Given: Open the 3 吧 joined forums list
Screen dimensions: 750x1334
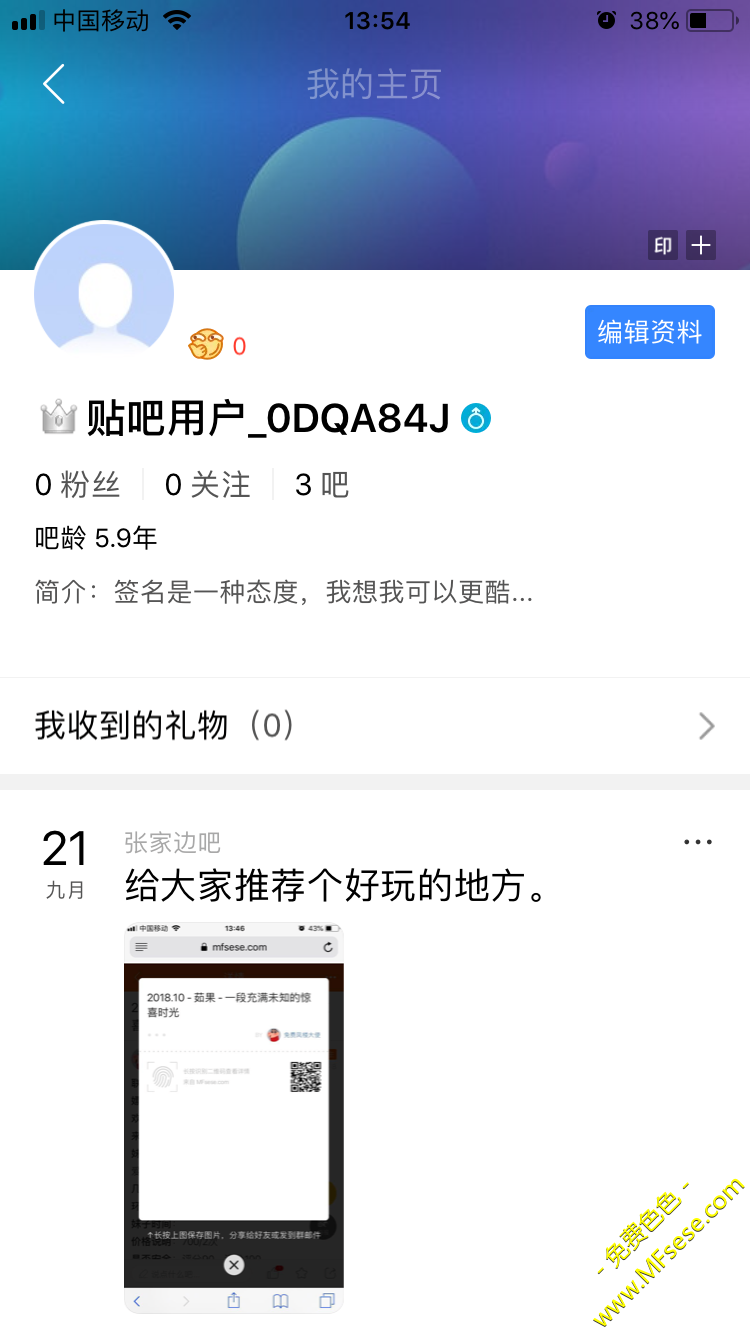Looking at the screenshot, I should pos(322,485).
